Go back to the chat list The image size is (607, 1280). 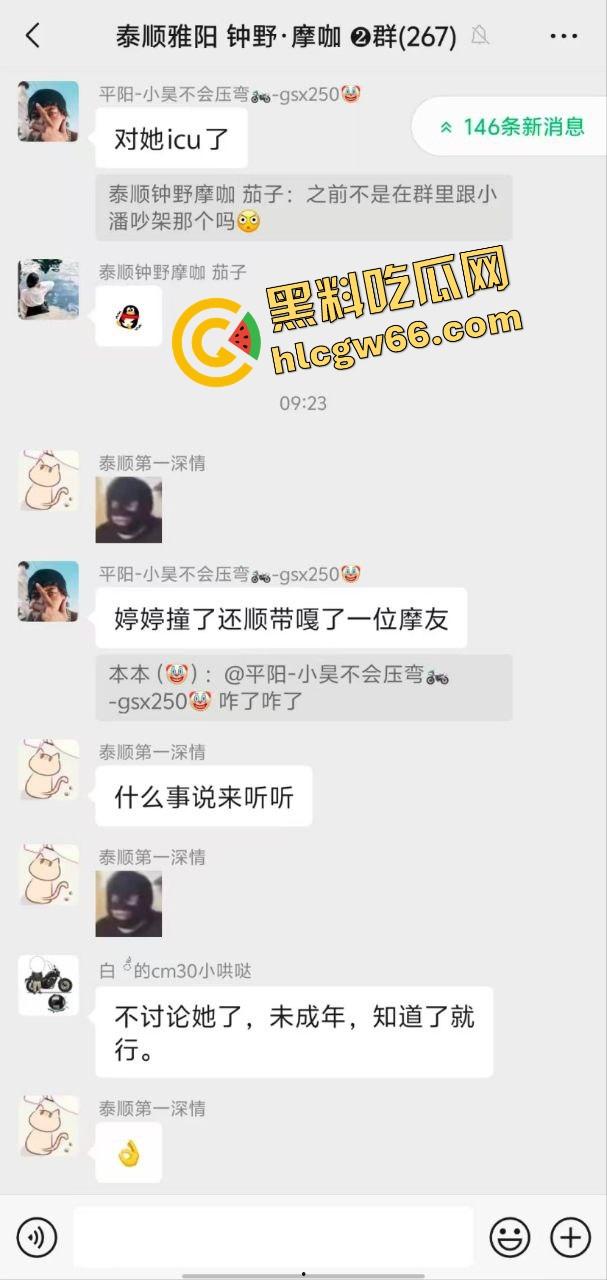tap(33, 36)
